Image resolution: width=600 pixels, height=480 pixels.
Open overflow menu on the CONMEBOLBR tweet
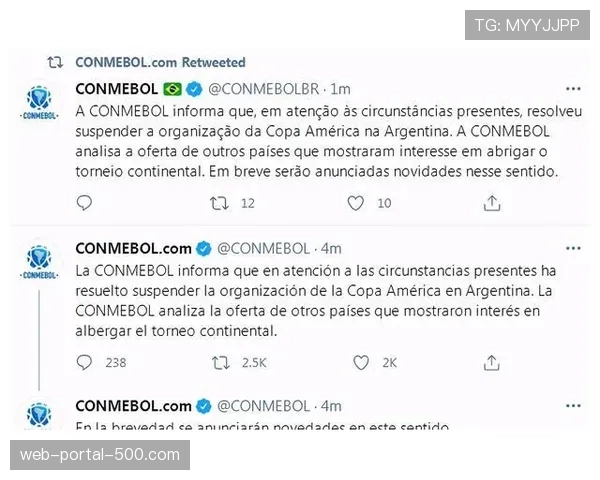click(x=573, y=88)
